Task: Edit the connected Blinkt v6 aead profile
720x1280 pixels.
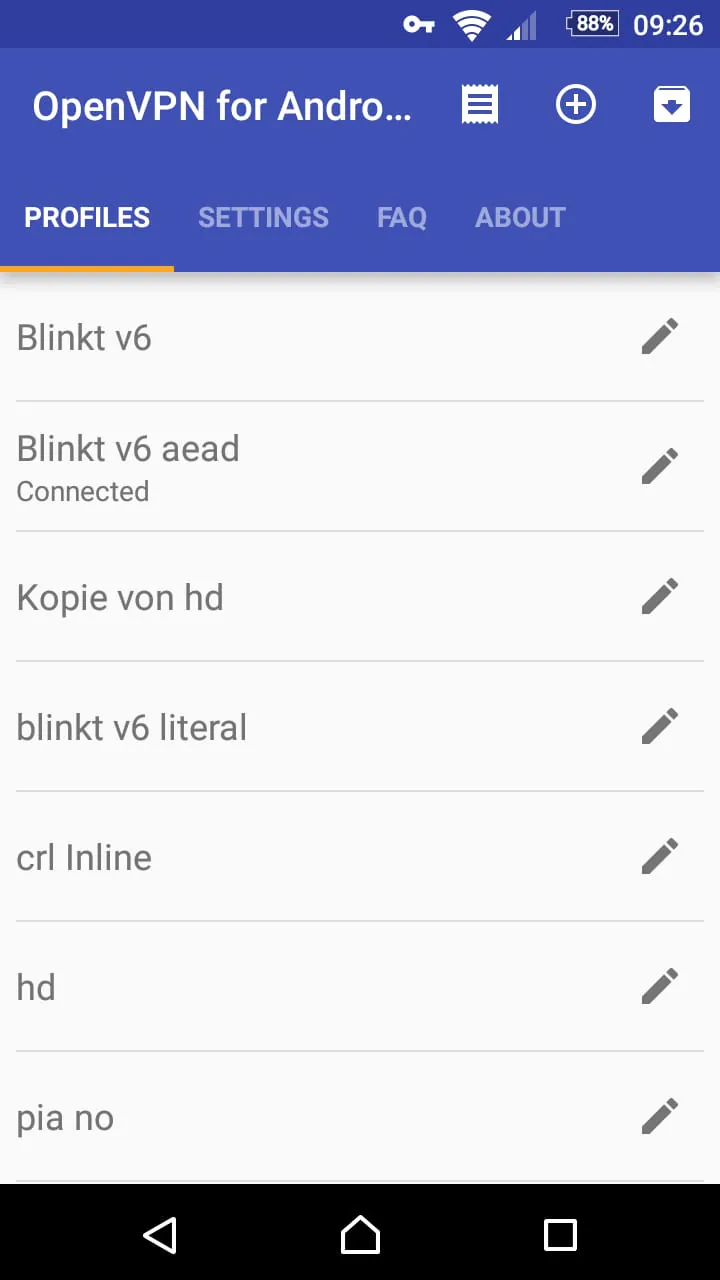Action: (660, 465)
